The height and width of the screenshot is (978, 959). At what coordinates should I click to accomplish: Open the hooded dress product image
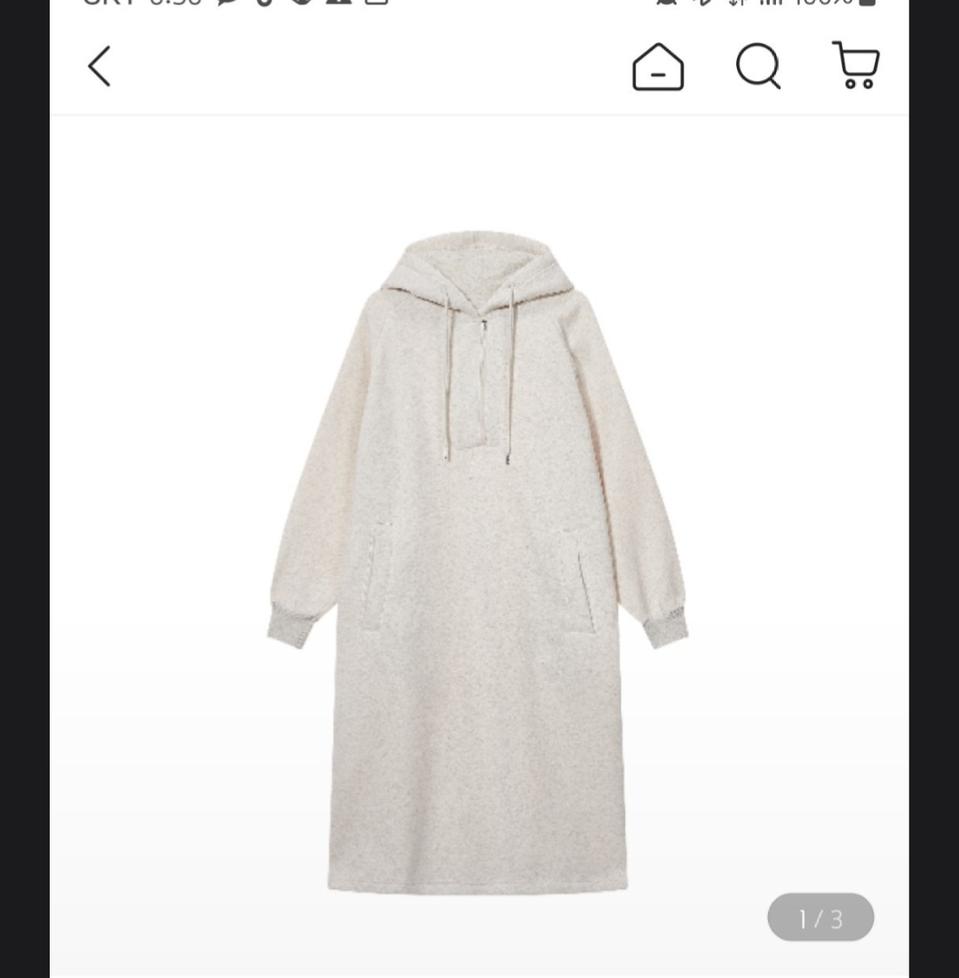pos(478,560)
